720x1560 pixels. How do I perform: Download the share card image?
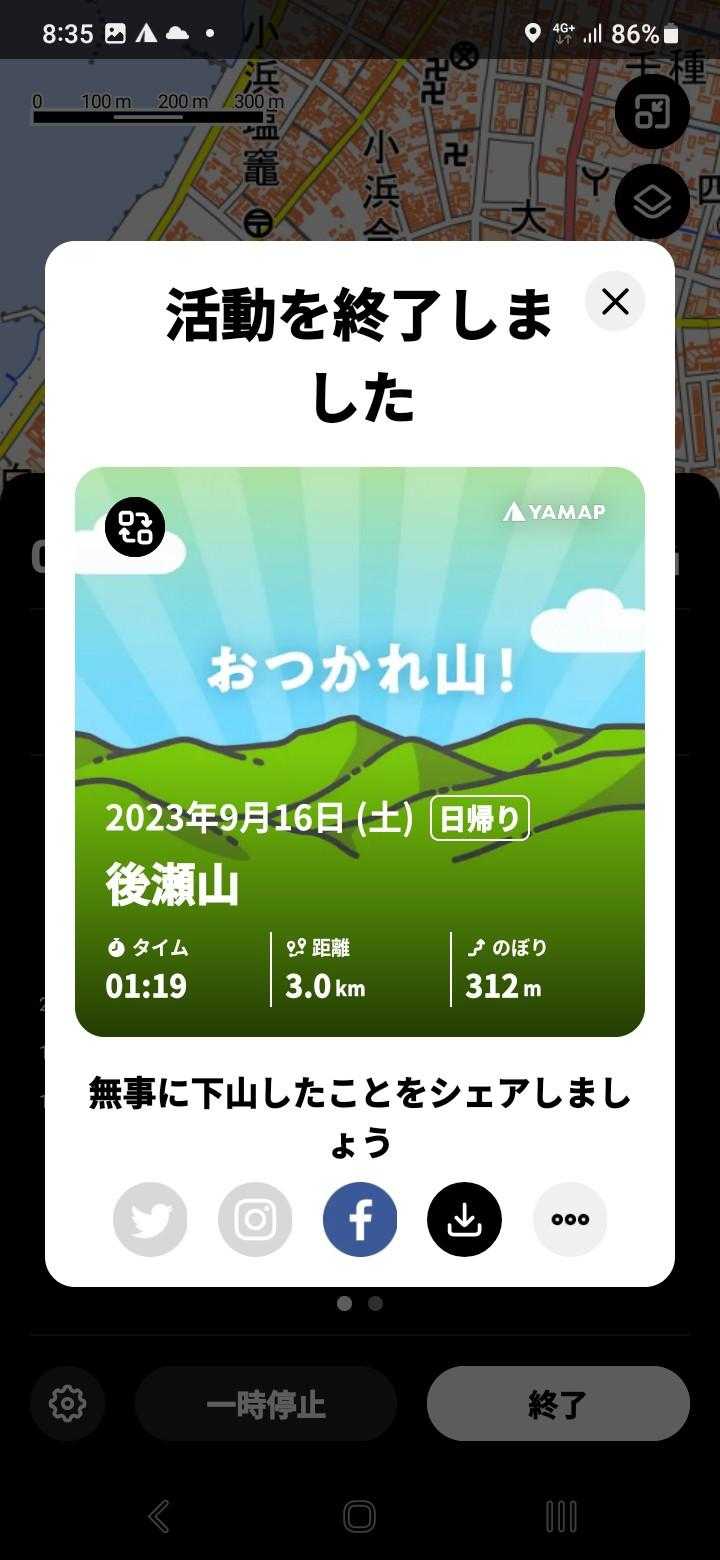click(465, 1219)
